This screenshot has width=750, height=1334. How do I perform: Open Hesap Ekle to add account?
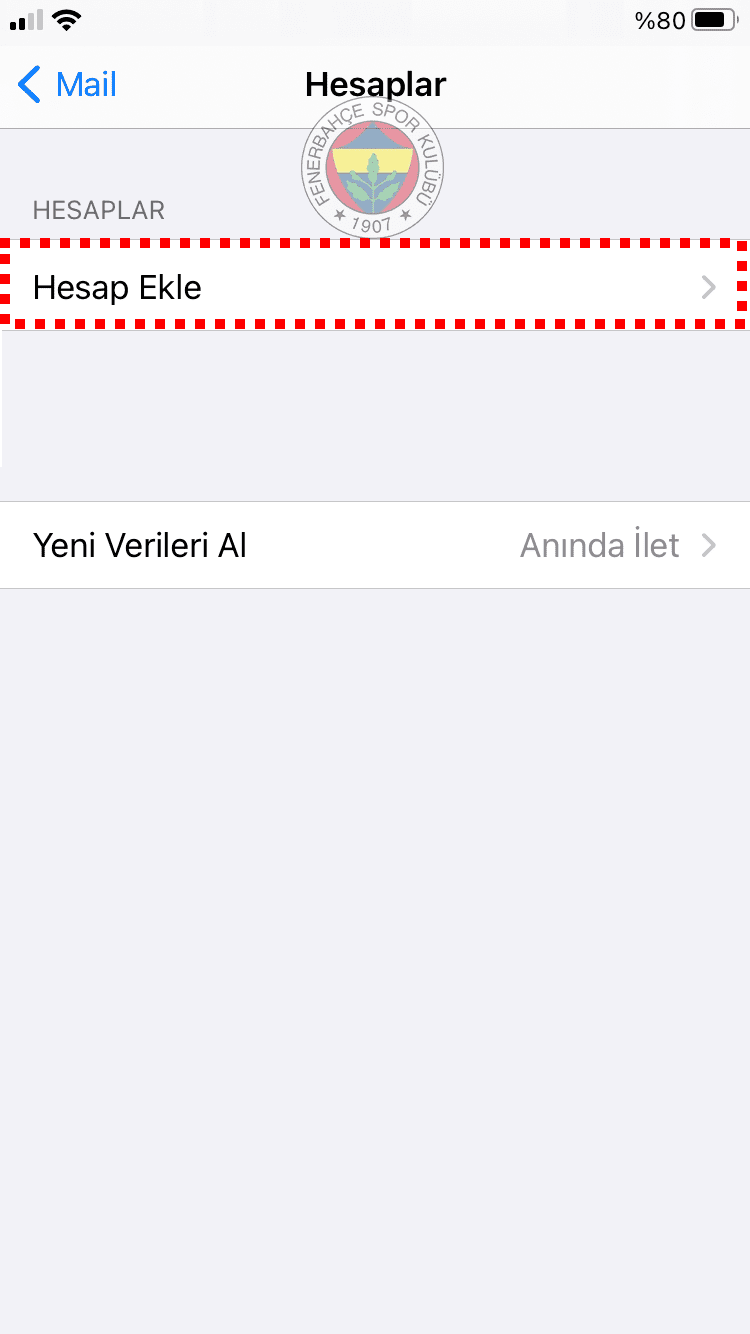(x=374, y=288)
